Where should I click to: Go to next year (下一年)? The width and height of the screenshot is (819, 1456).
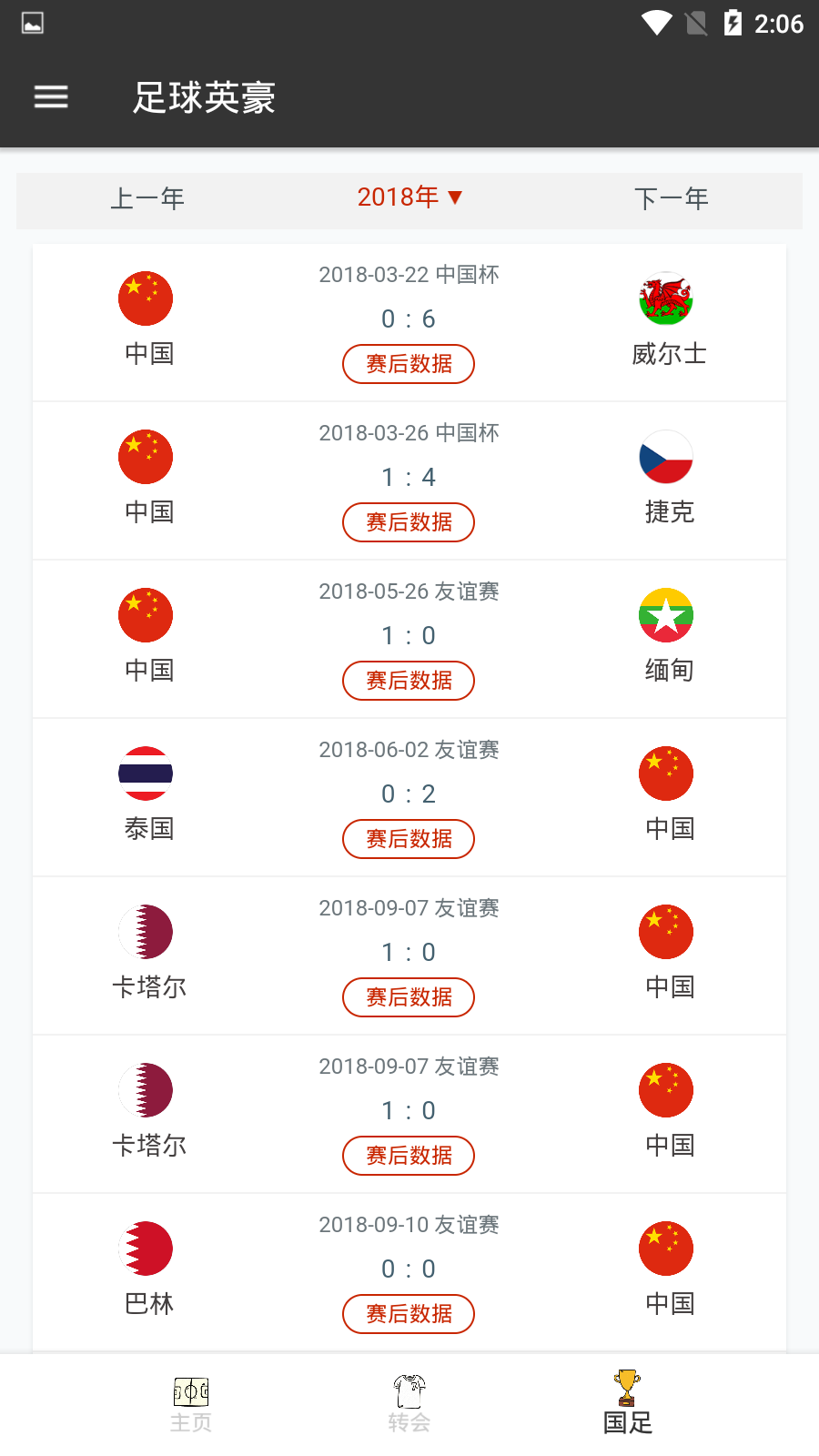click(671, 198)
